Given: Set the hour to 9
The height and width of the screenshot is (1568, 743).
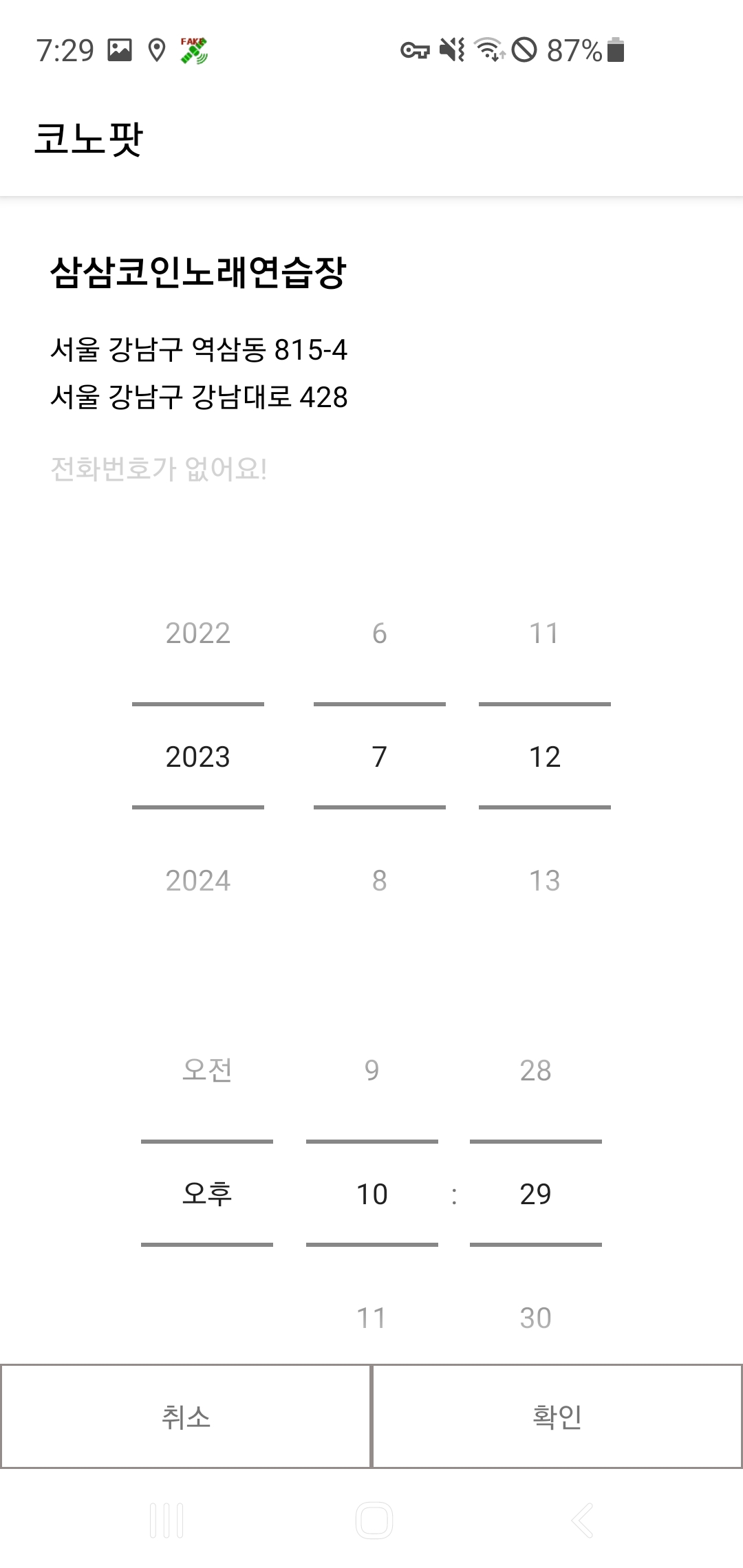Looking at the screenshot, I should [371, 1070].
